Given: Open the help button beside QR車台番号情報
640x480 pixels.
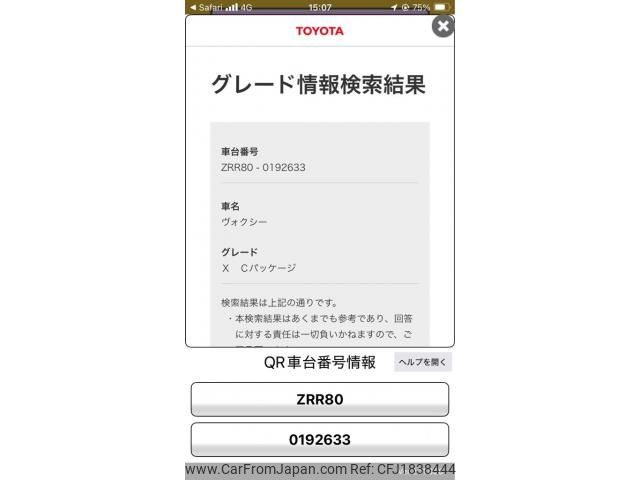Looking at the screenshot, I should [422, 363].
